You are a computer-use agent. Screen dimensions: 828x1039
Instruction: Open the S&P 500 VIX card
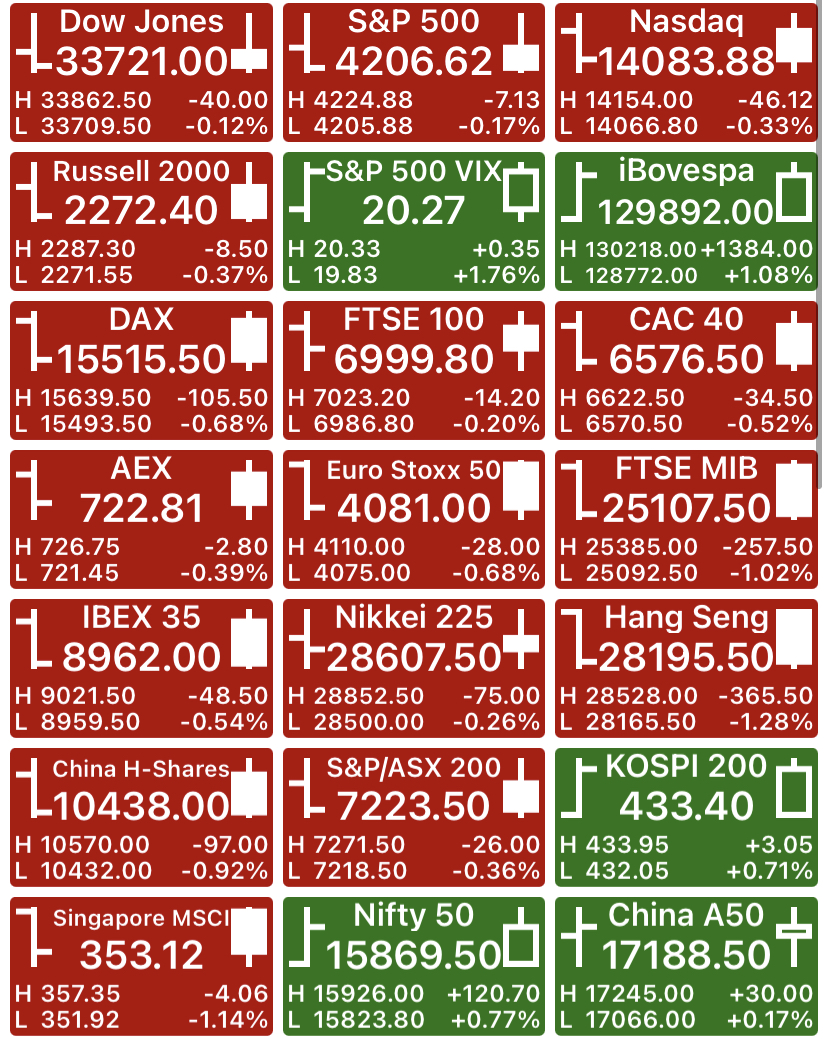pyautogui.click(x=414, y=221)
